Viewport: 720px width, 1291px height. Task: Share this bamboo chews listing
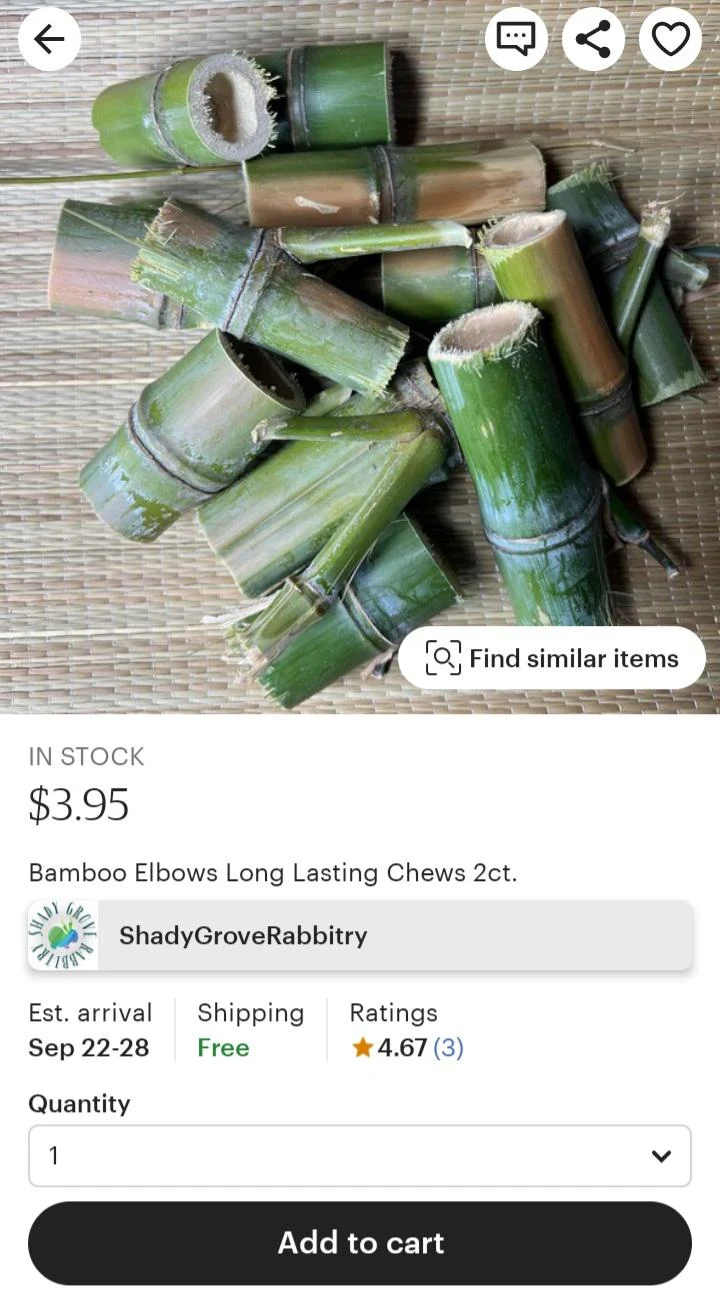593,40
